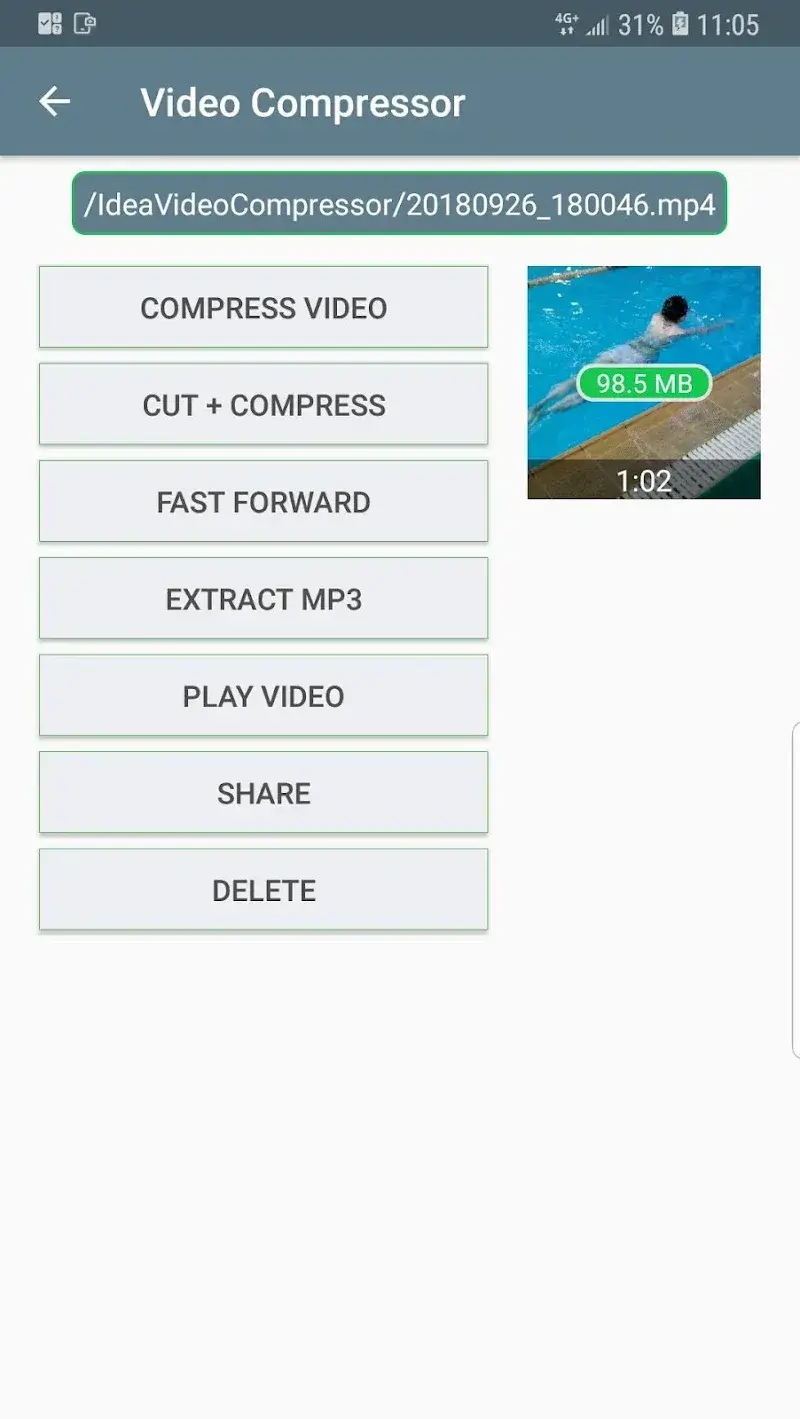The height and width of the screenshot is (1419, 800).
Task: Tap EXTRACT MP3 to get audio
Action: (x=263, y=598)
